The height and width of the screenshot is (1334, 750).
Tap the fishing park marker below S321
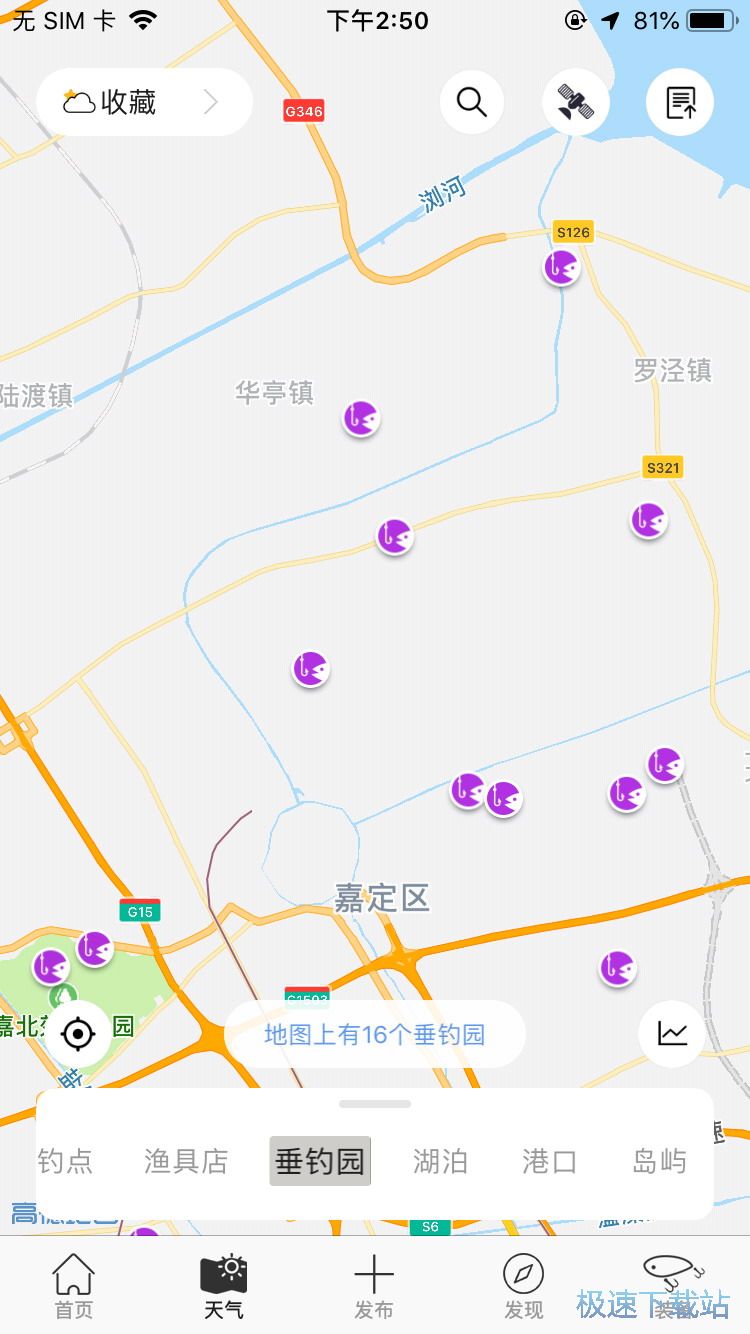coord(648,520)
